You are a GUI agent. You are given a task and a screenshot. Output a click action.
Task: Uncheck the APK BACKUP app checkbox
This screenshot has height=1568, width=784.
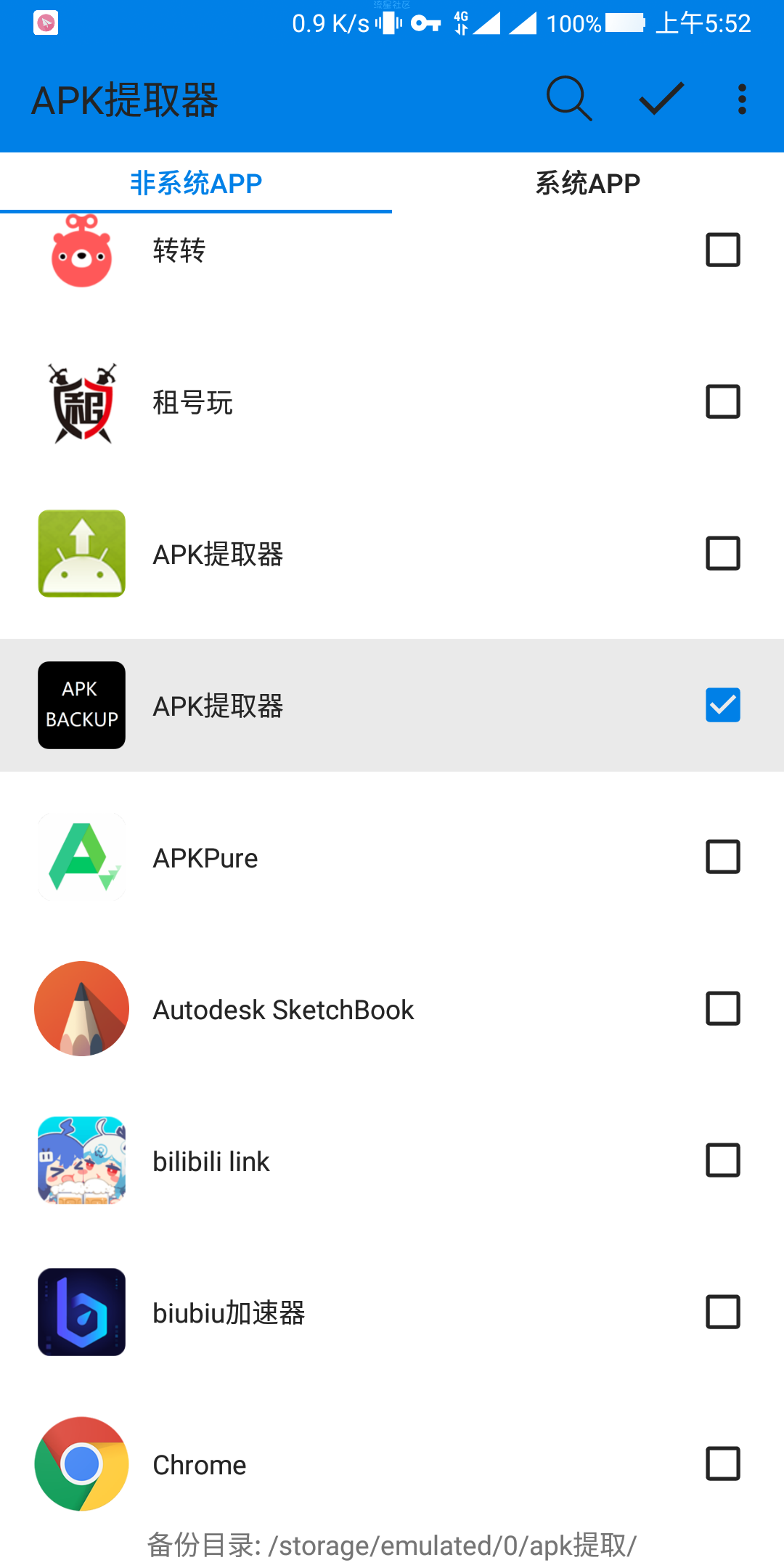[723, 705]
